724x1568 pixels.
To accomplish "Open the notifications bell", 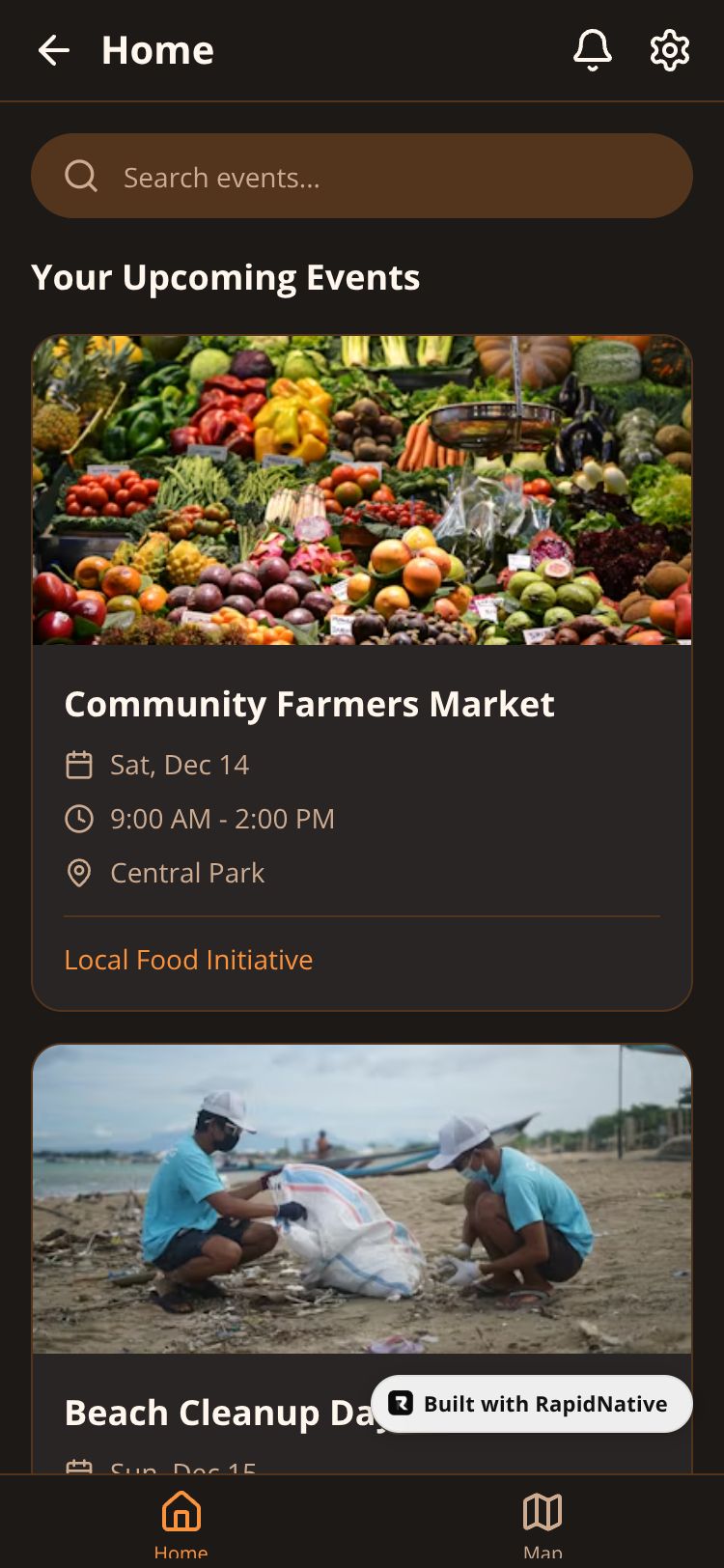I will pos(592,50).
